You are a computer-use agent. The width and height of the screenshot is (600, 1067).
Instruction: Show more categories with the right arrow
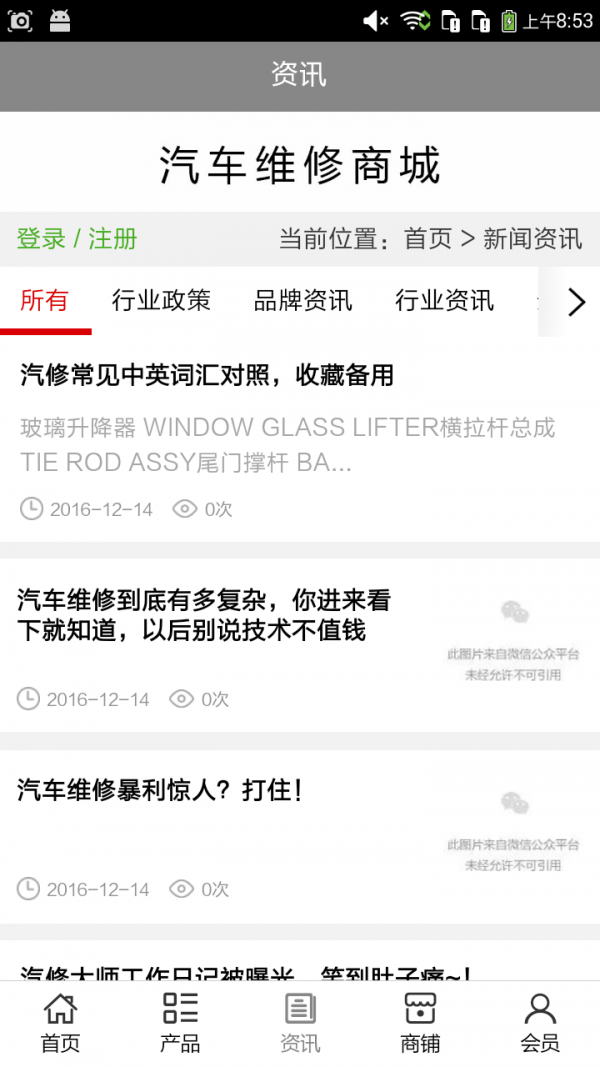[x=576, y=301]
